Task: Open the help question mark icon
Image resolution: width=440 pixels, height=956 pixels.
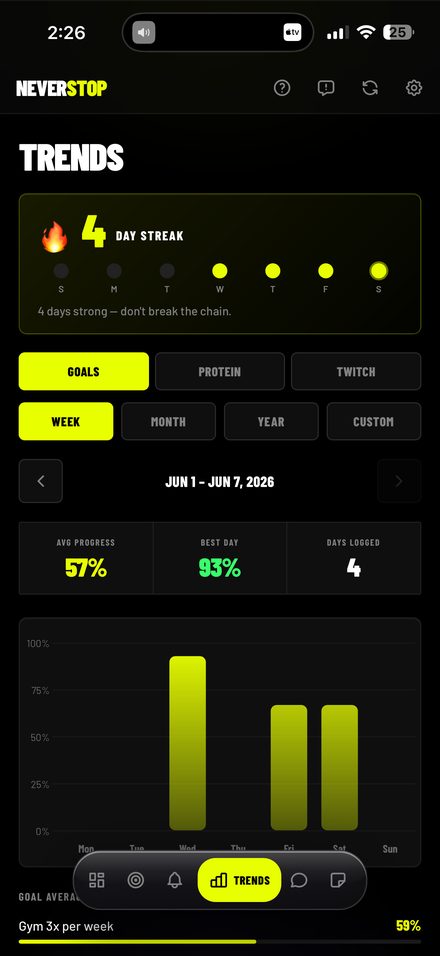Action: point(282,88)
